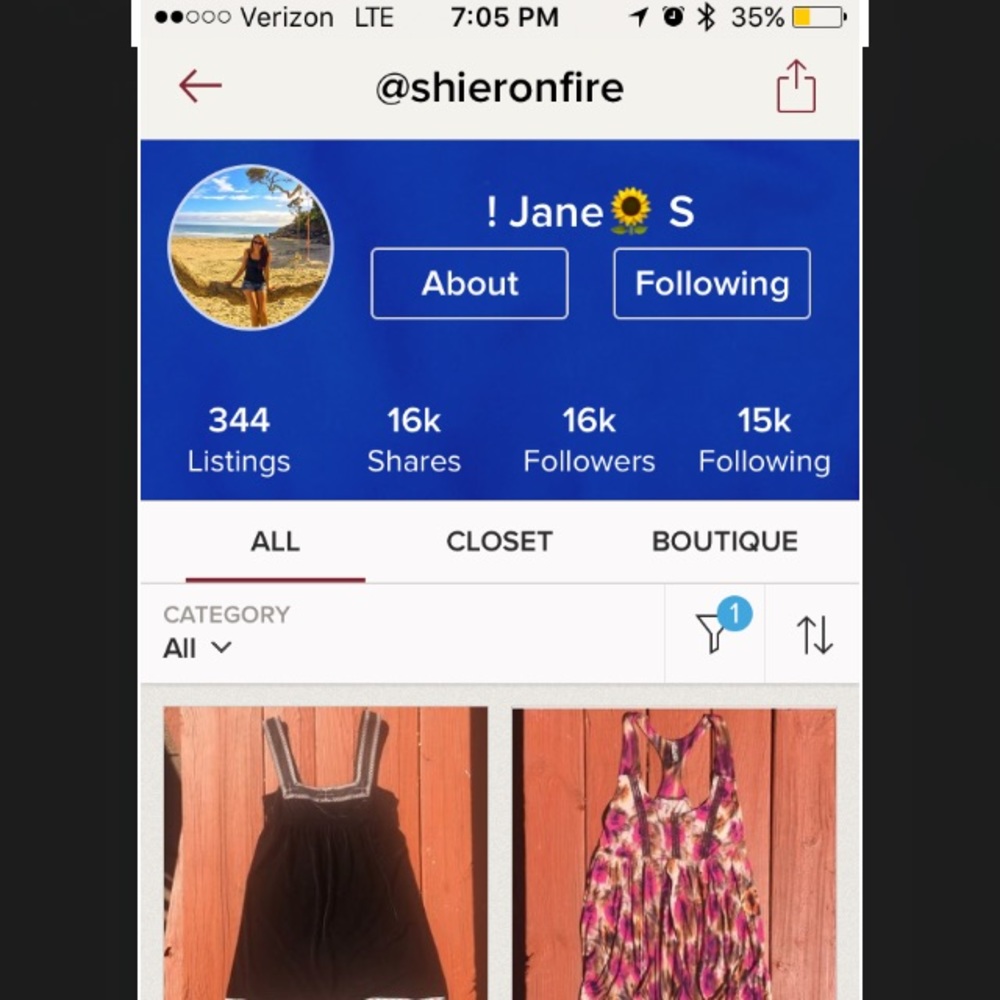Switch to the CLOSET tab
Screen dimensions: 1000x1000
(x=499, y=542)
